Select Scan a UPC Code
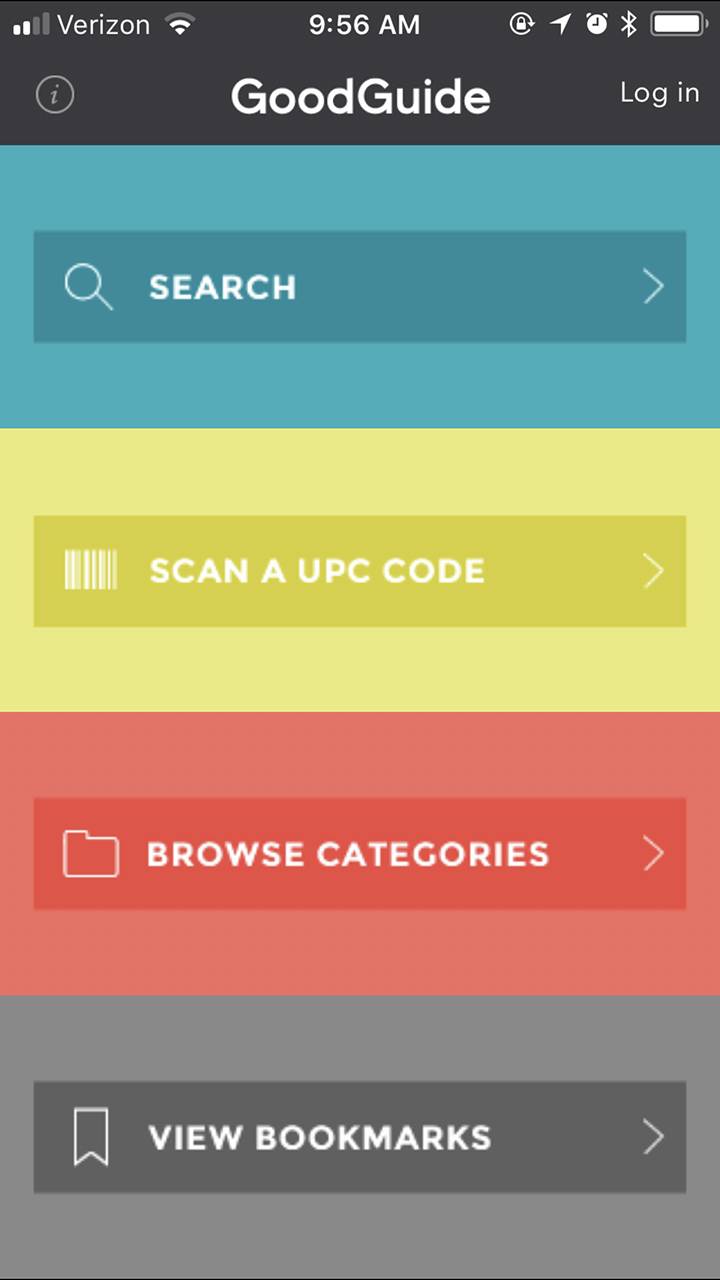The image size is (720, 1280). [x=360, y=571]
